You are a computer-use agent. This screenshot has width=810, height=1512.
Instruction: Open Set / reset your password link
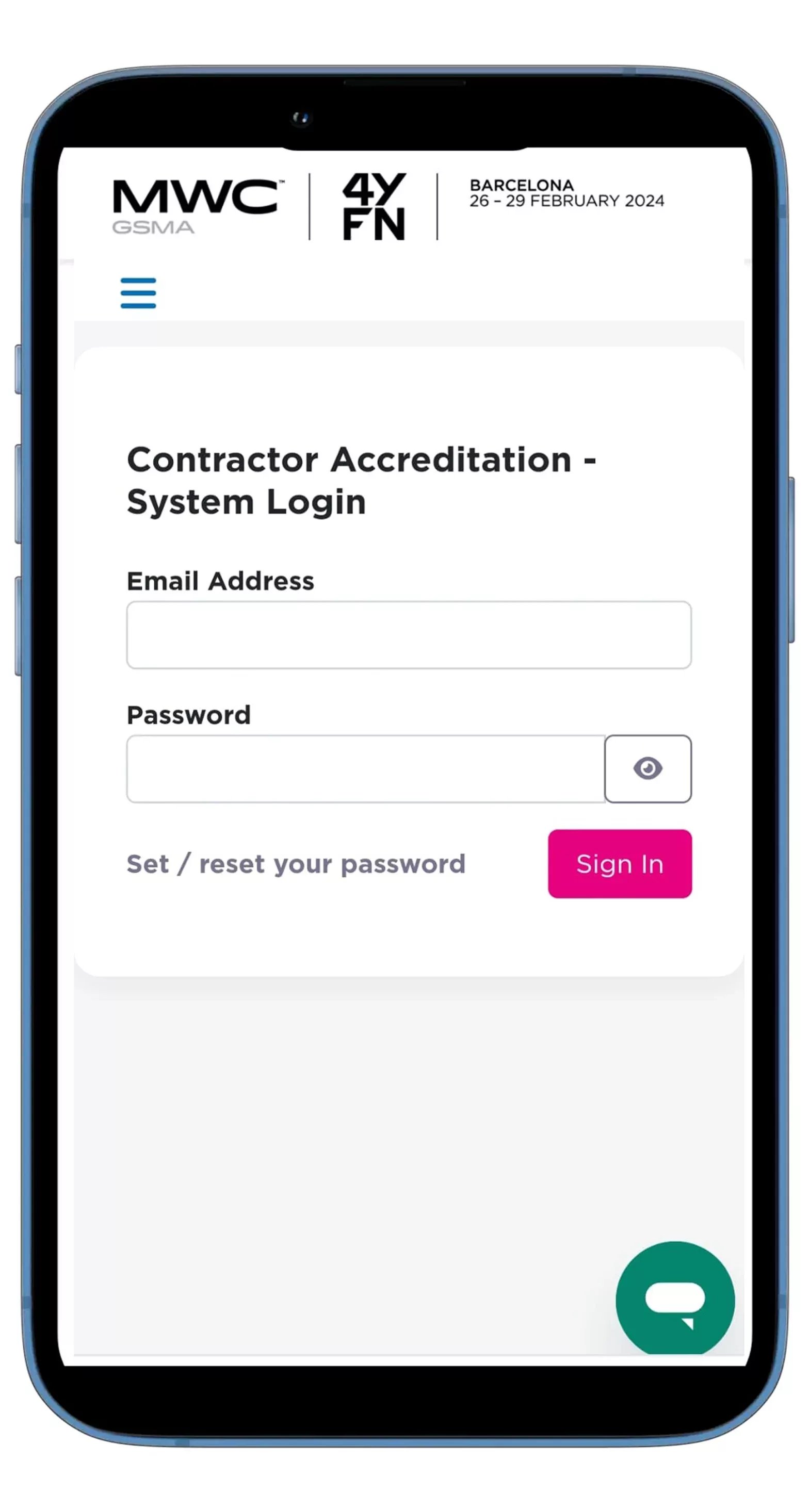click(x=296, y=864)
